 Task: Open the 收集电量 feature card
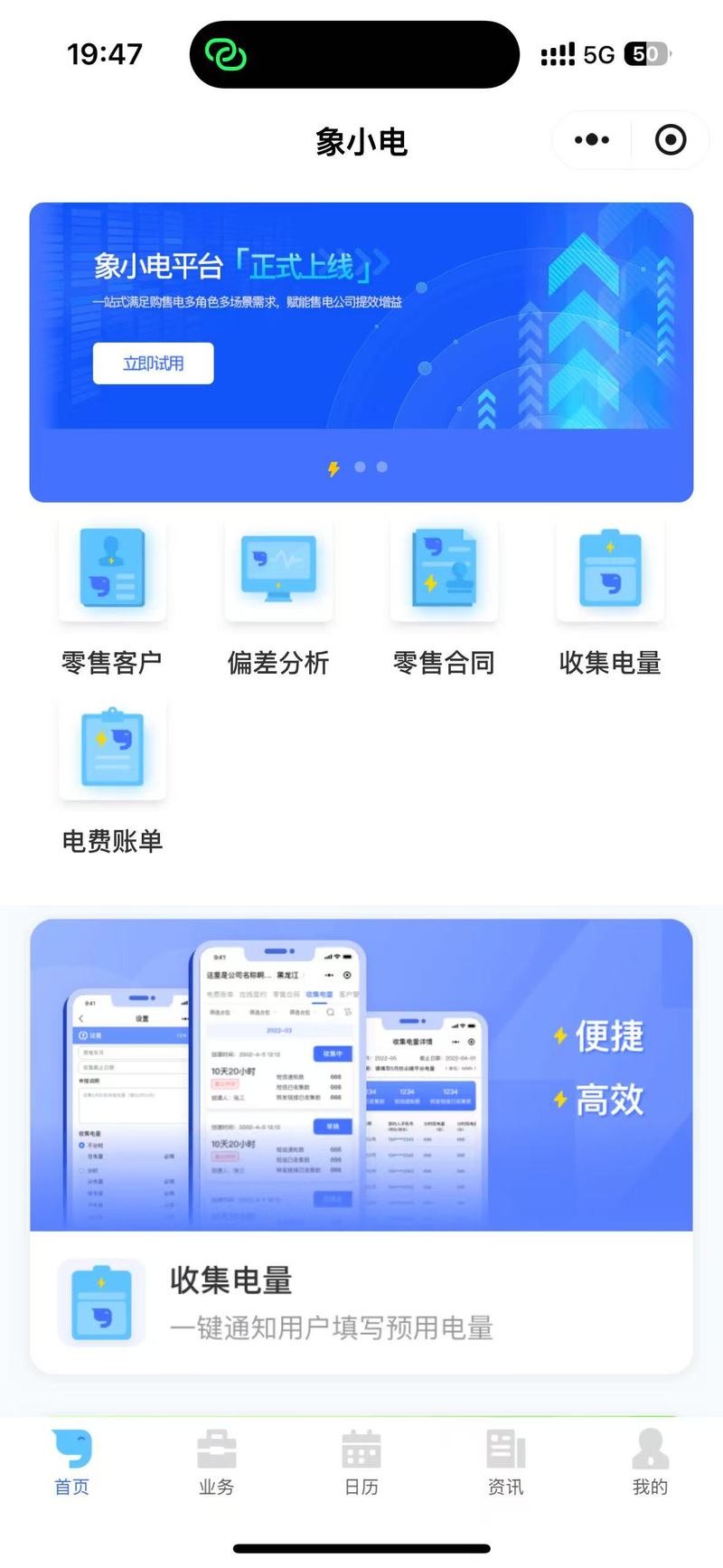coord(361,1147)
